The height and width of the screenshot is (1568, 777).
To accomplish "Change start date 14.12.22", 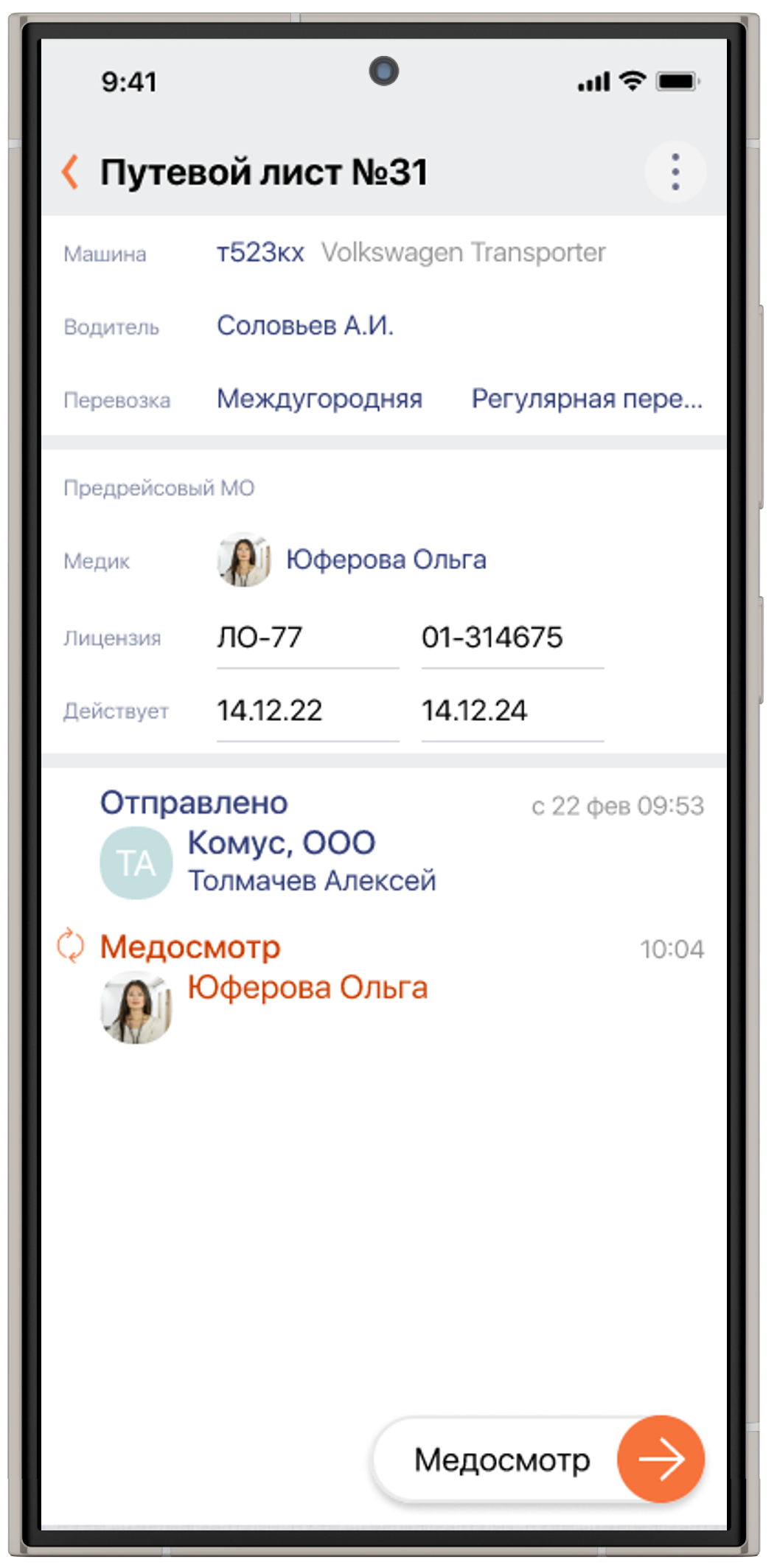I will pos(306,711).
